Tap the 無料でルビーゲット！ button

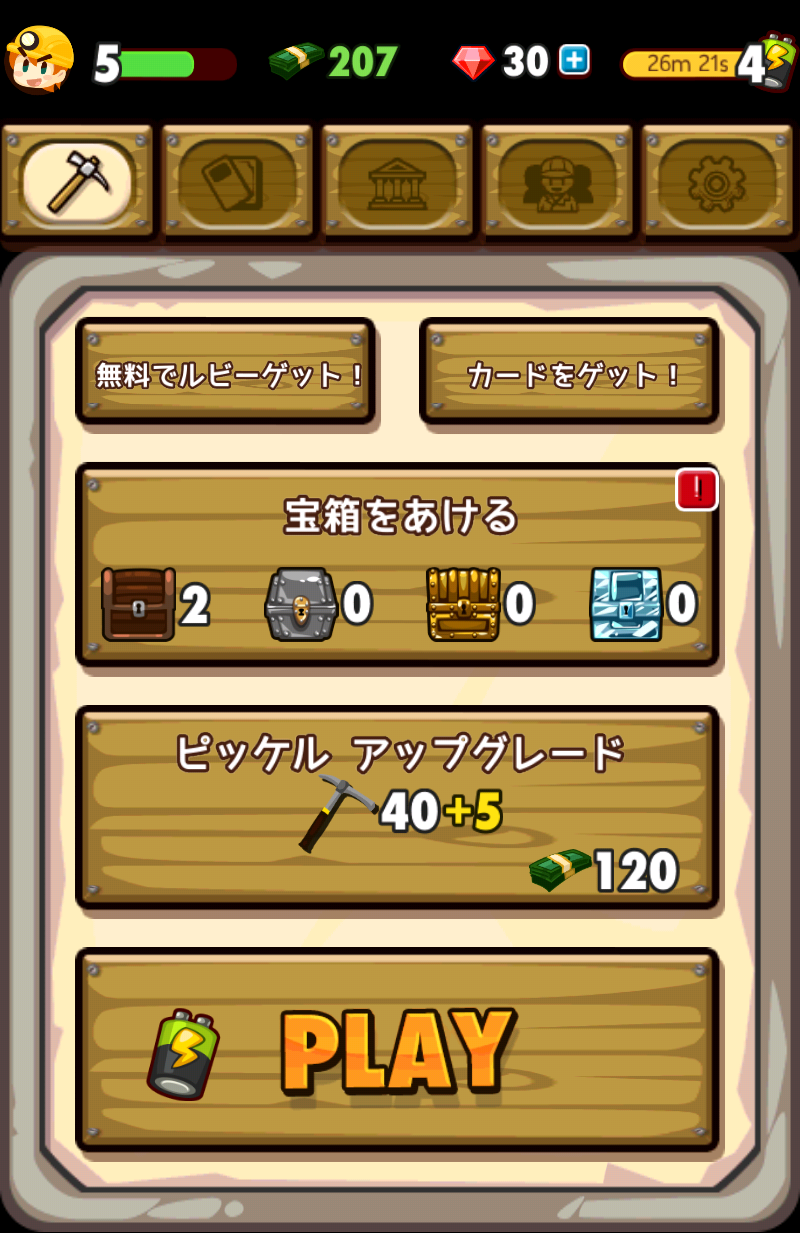[x=226, y=372]
